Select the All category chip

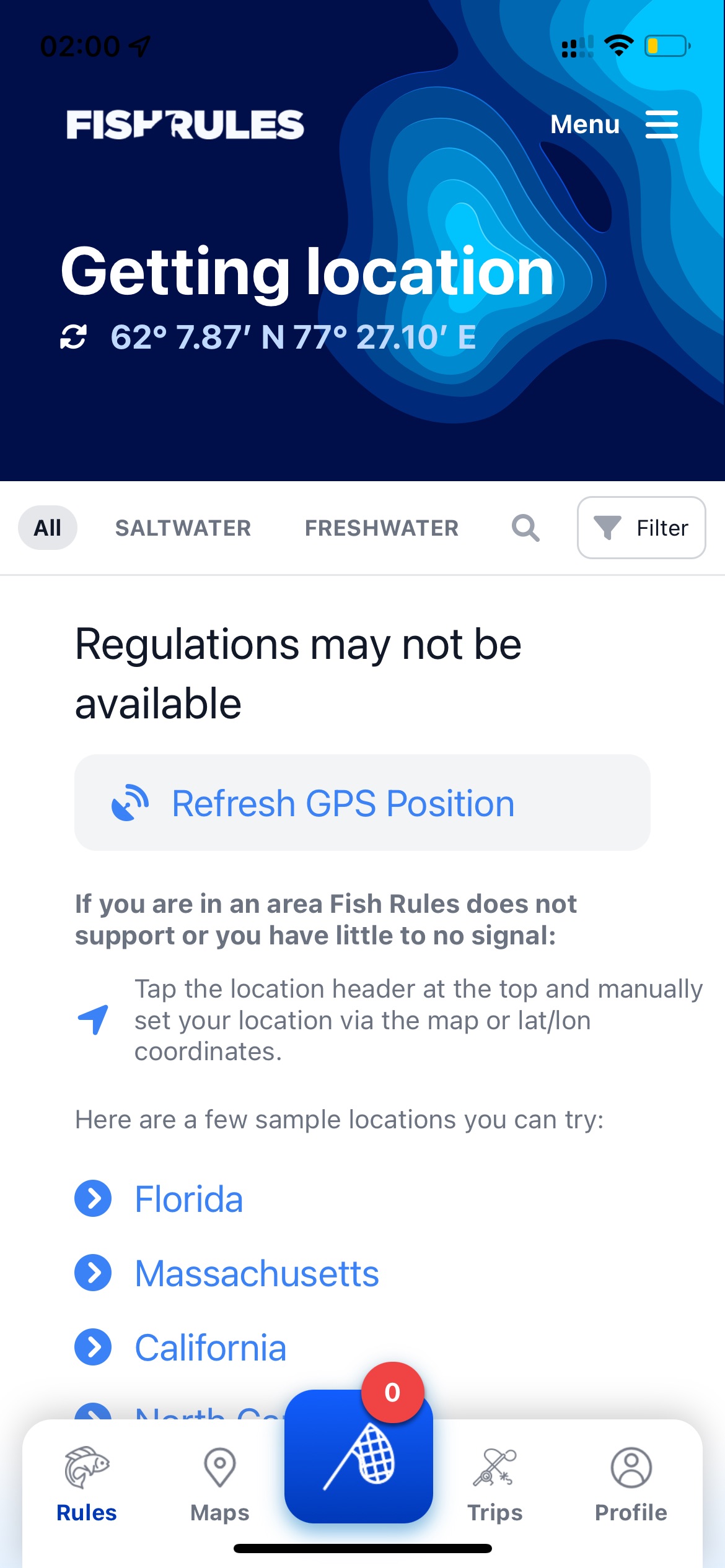[48, 528]
